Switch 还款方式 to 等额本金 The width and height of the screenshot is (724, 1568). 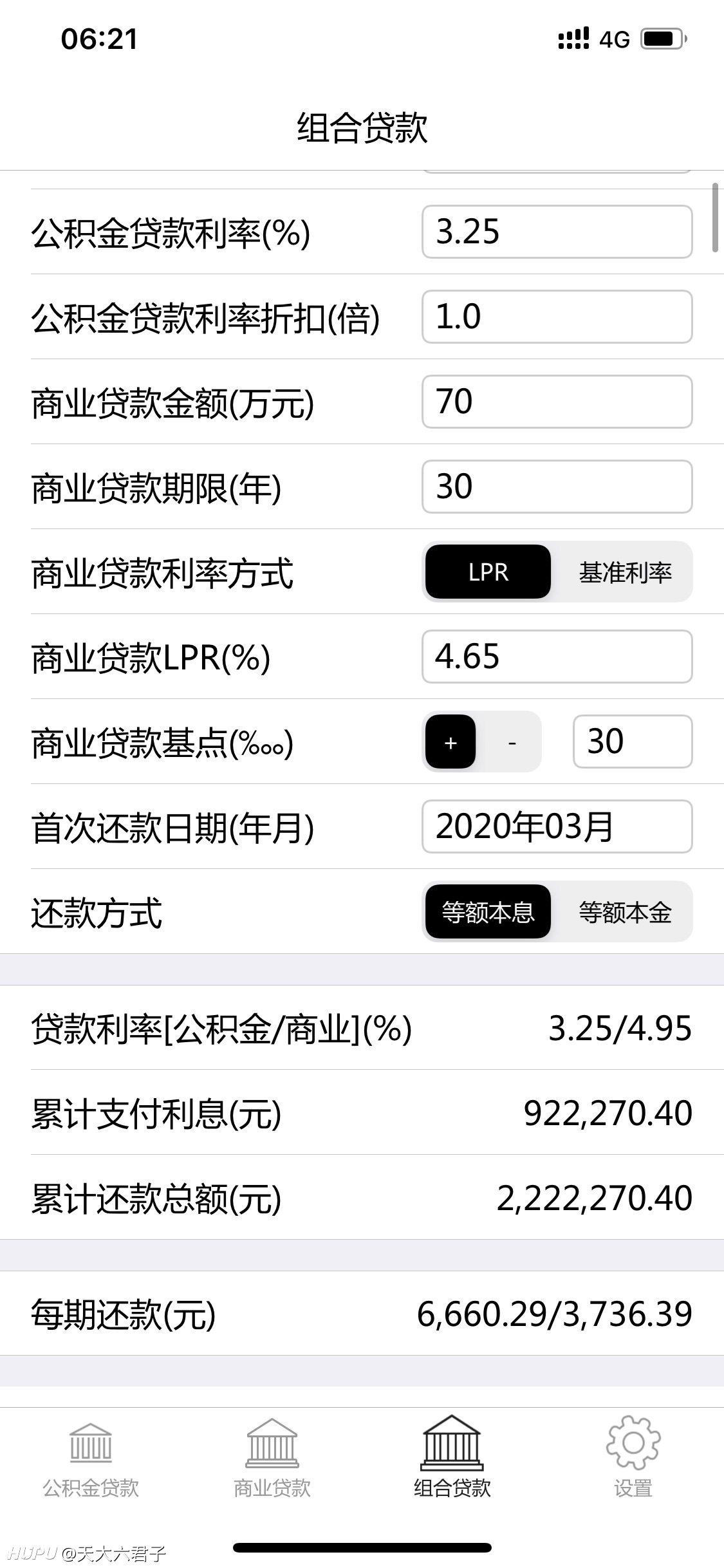(625, 911)
